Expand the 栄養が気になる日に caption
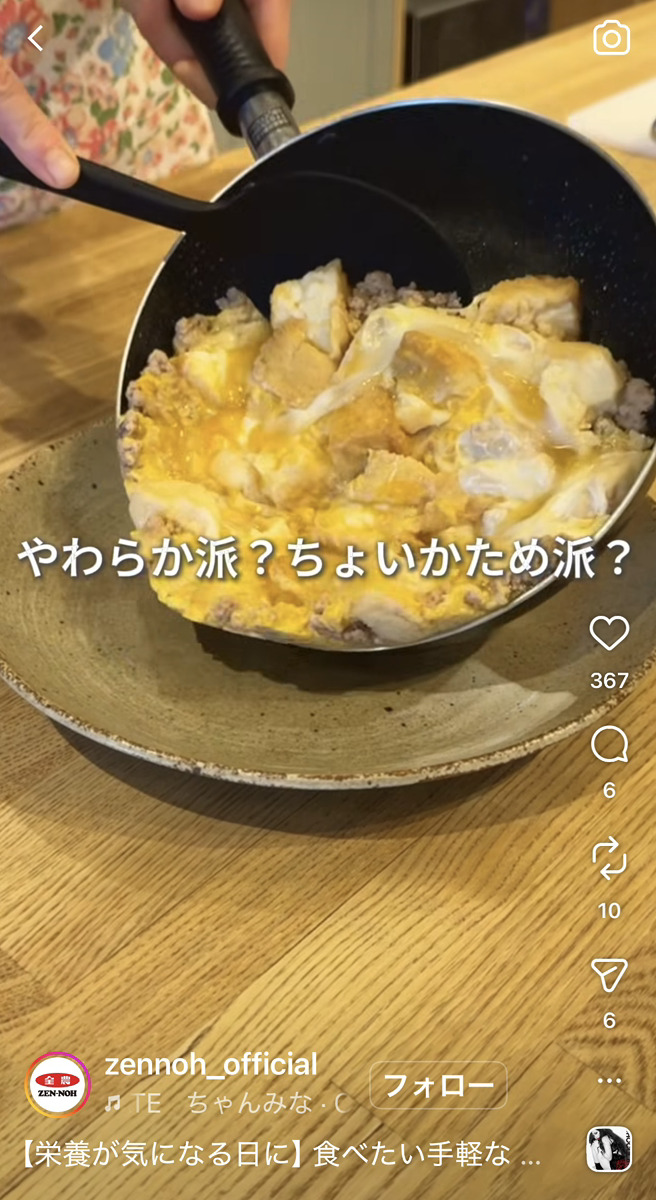656x1200 pixels. [280, 1155]
